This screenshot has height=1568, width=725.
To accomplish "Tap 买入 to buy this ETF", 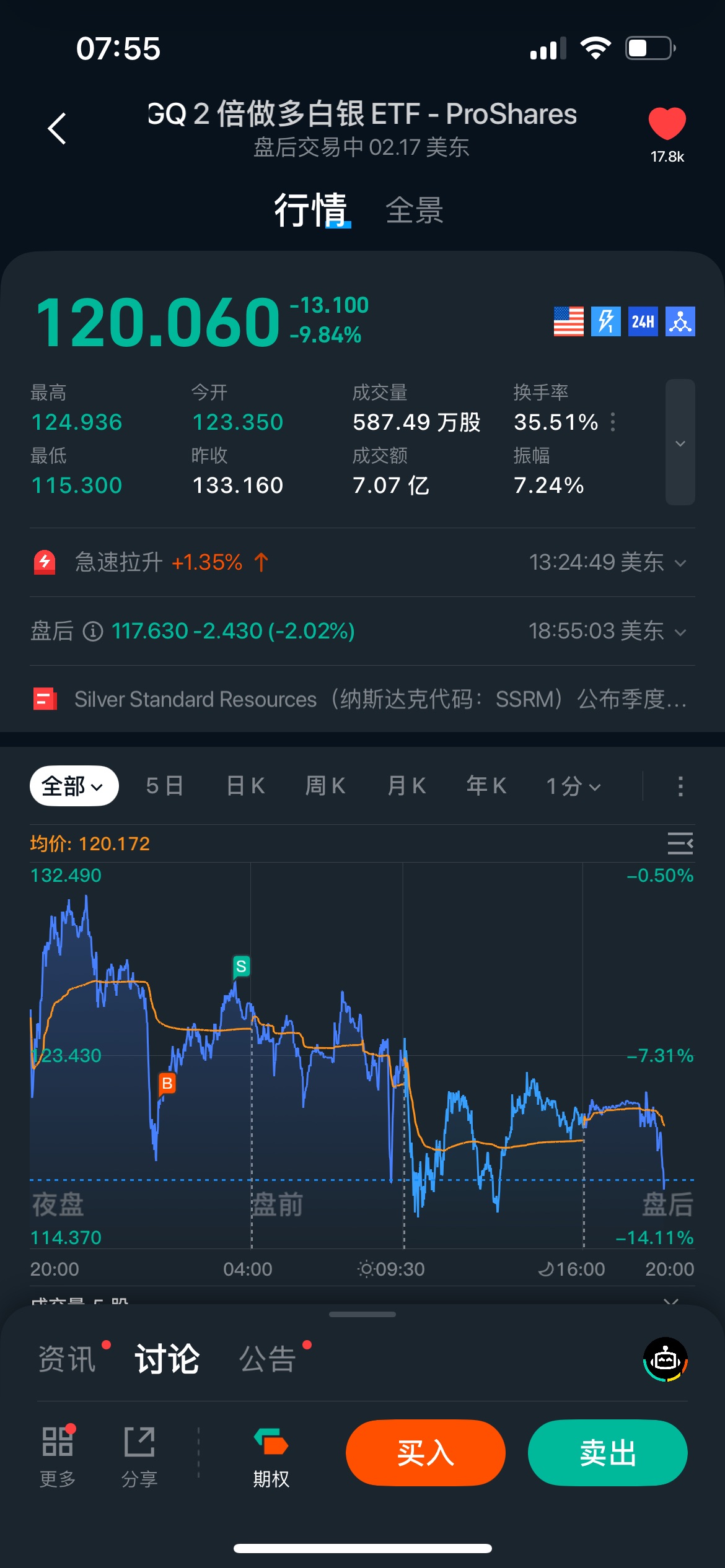I will [x=426, y=1453].
